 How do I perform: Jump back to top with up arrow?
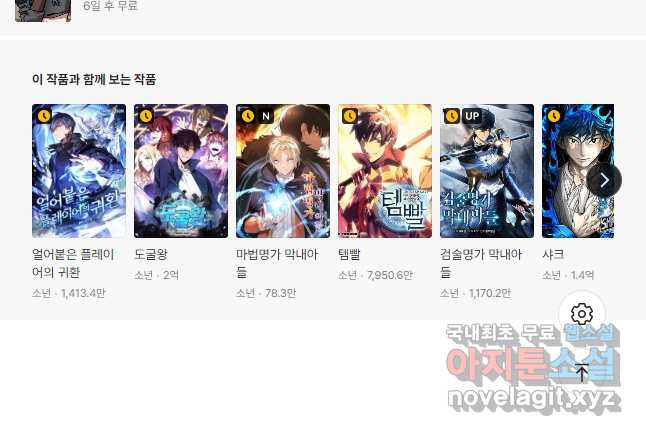[582, 373]
